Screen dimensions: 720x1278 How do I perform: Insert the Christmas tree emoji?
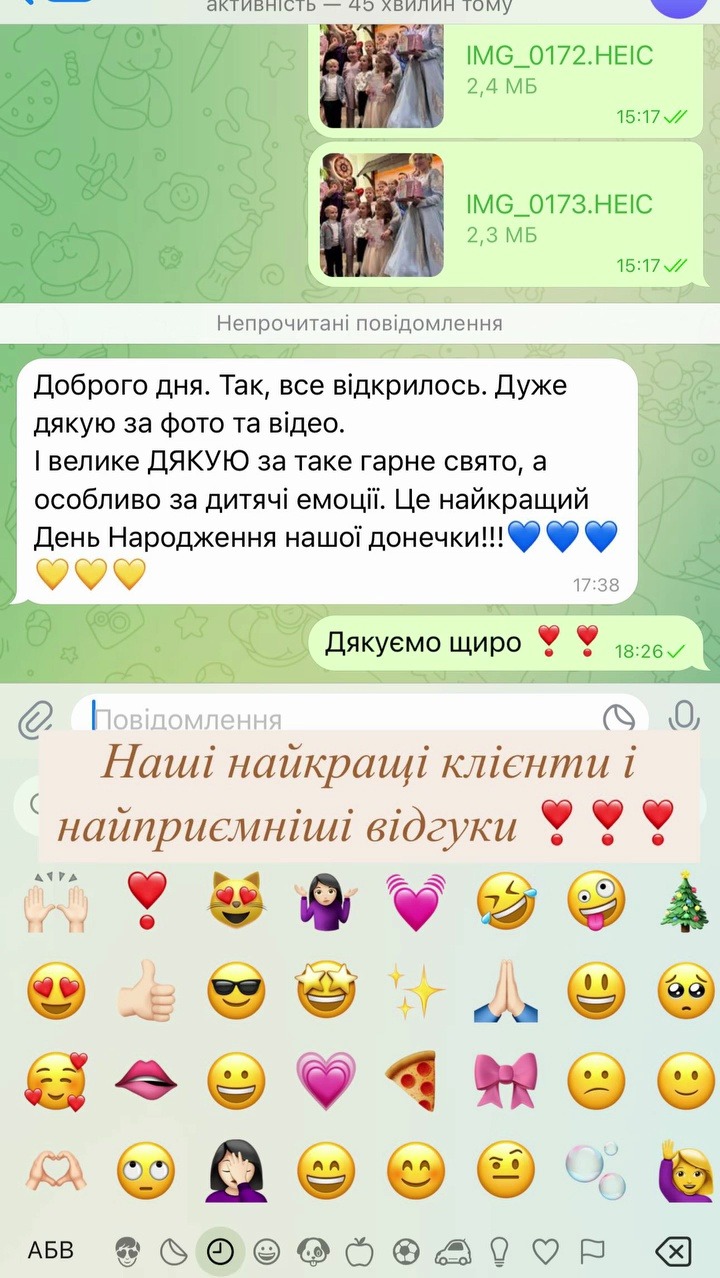point(686,900)
